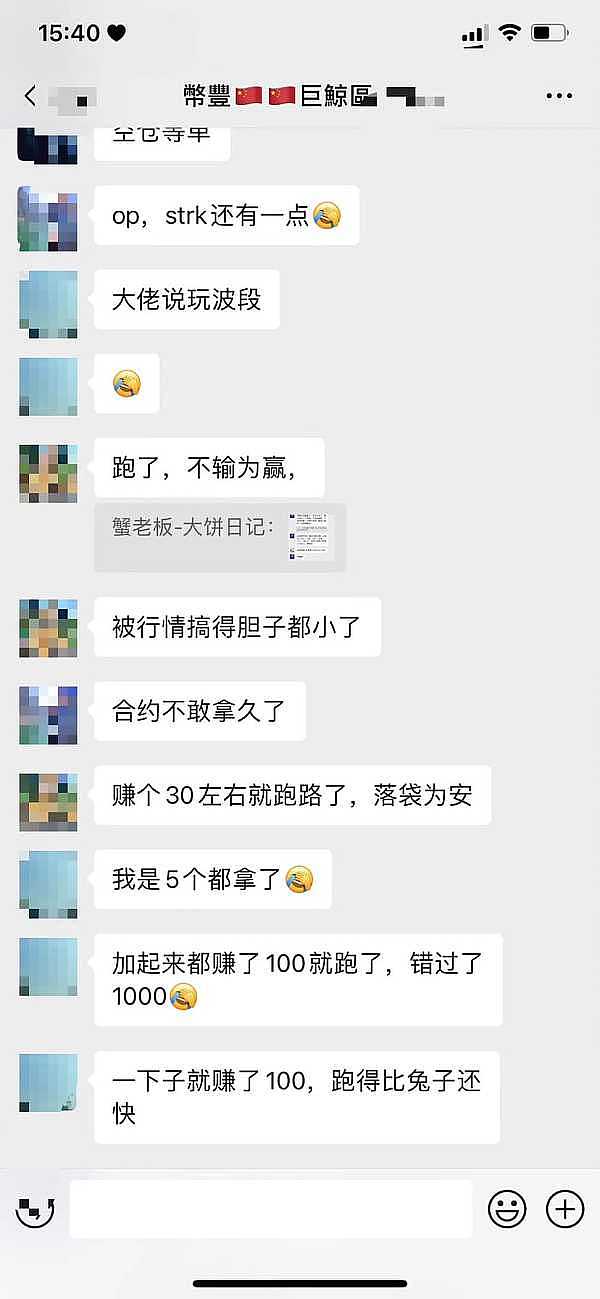Switch to voice message input
Viewport: 600px width, 1299px height.
tap(35, 1210)
